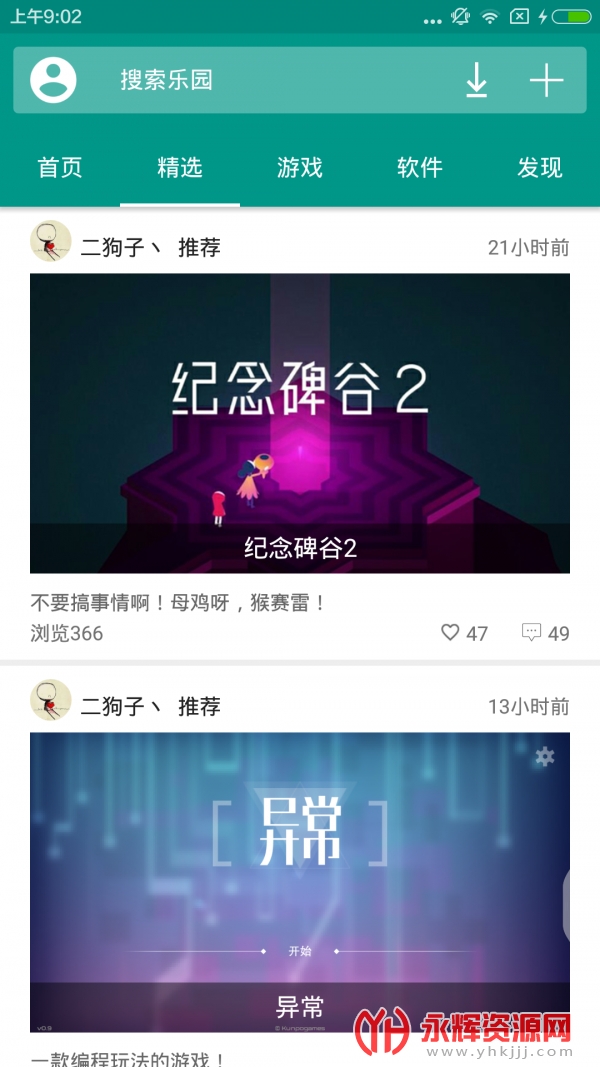
Task: Select the 精选 tab
Action: (180, 168)
